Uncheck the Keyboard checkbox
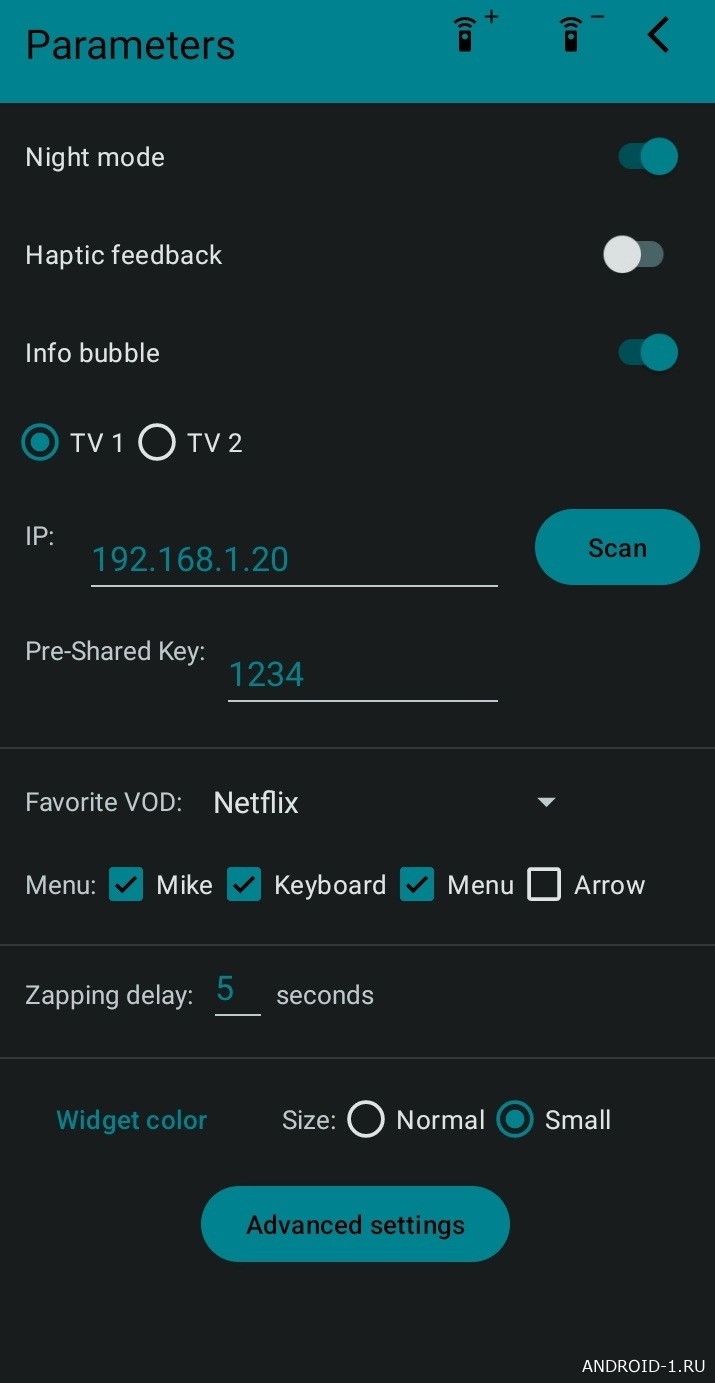Viewport: 715px width, 1383px height. (x=244, y=885)
